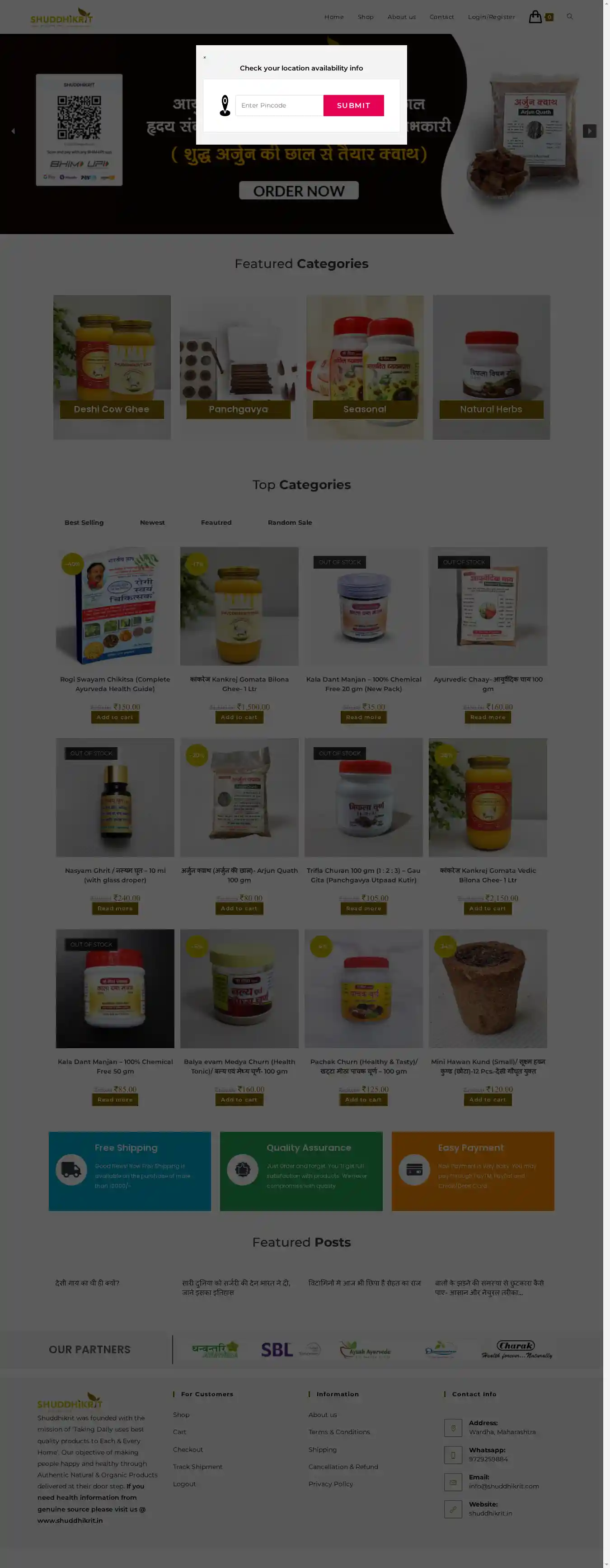This screenshot has height=1568, width=610.
Task: Show the next banner slide
Action: 589,131
